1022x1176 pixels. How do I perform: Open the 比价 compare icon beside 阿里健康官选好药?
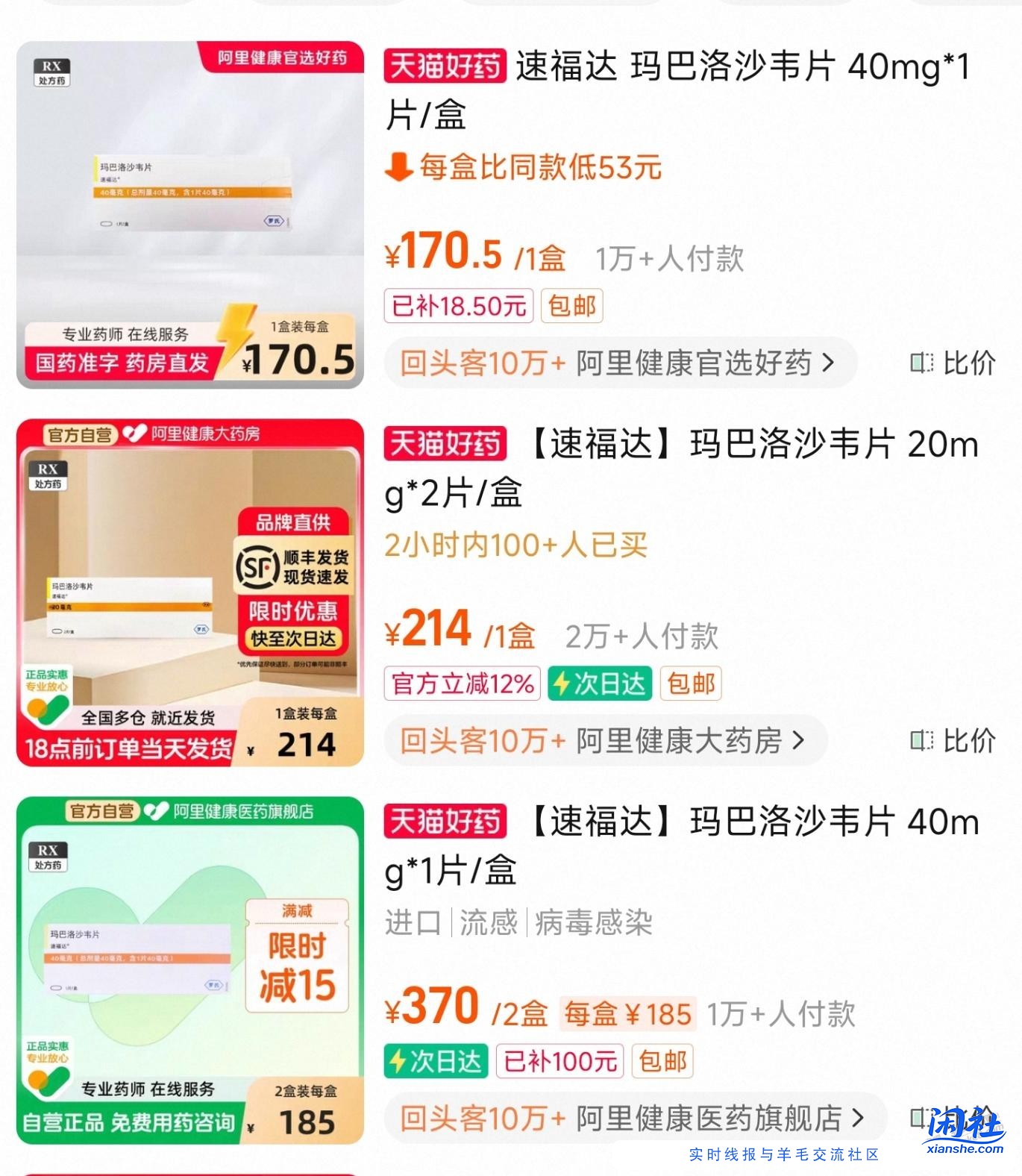923,363
